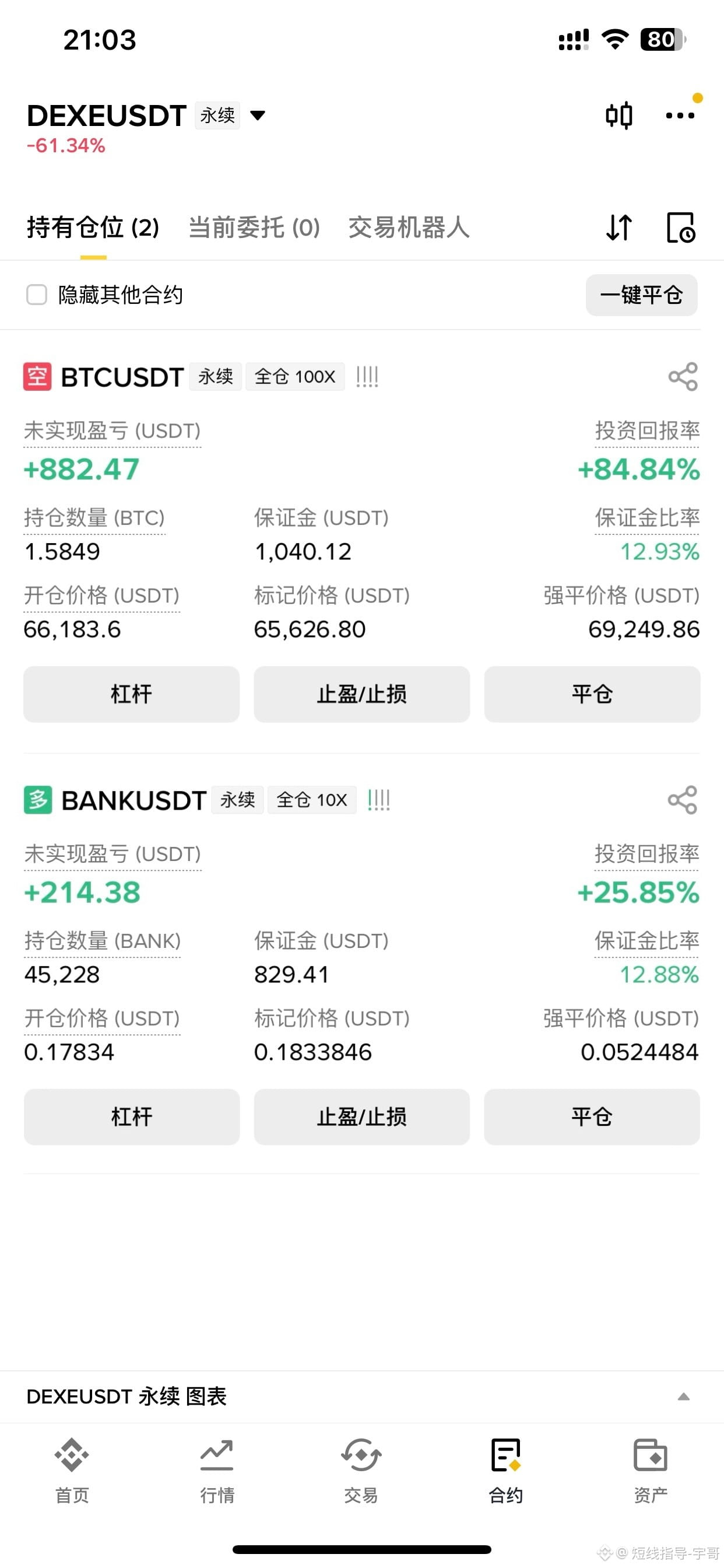Image resolution: width=724 pixels, height=1568 pixels.
Task: Switch to the 当前委托 (0) tab
Action: click(x=254, y=228)
